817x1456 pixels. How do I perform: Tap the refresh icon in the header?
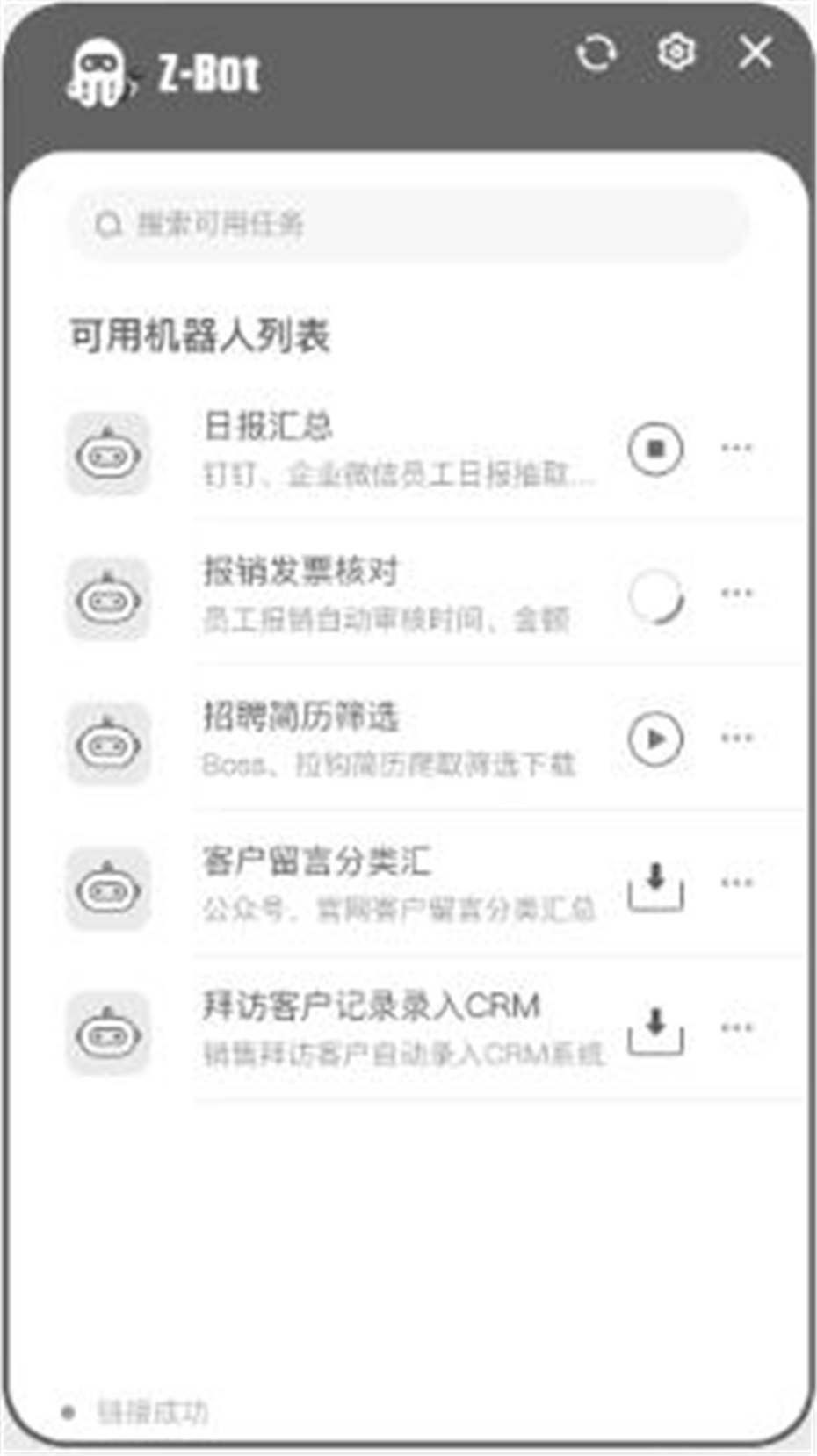(596, 54)
